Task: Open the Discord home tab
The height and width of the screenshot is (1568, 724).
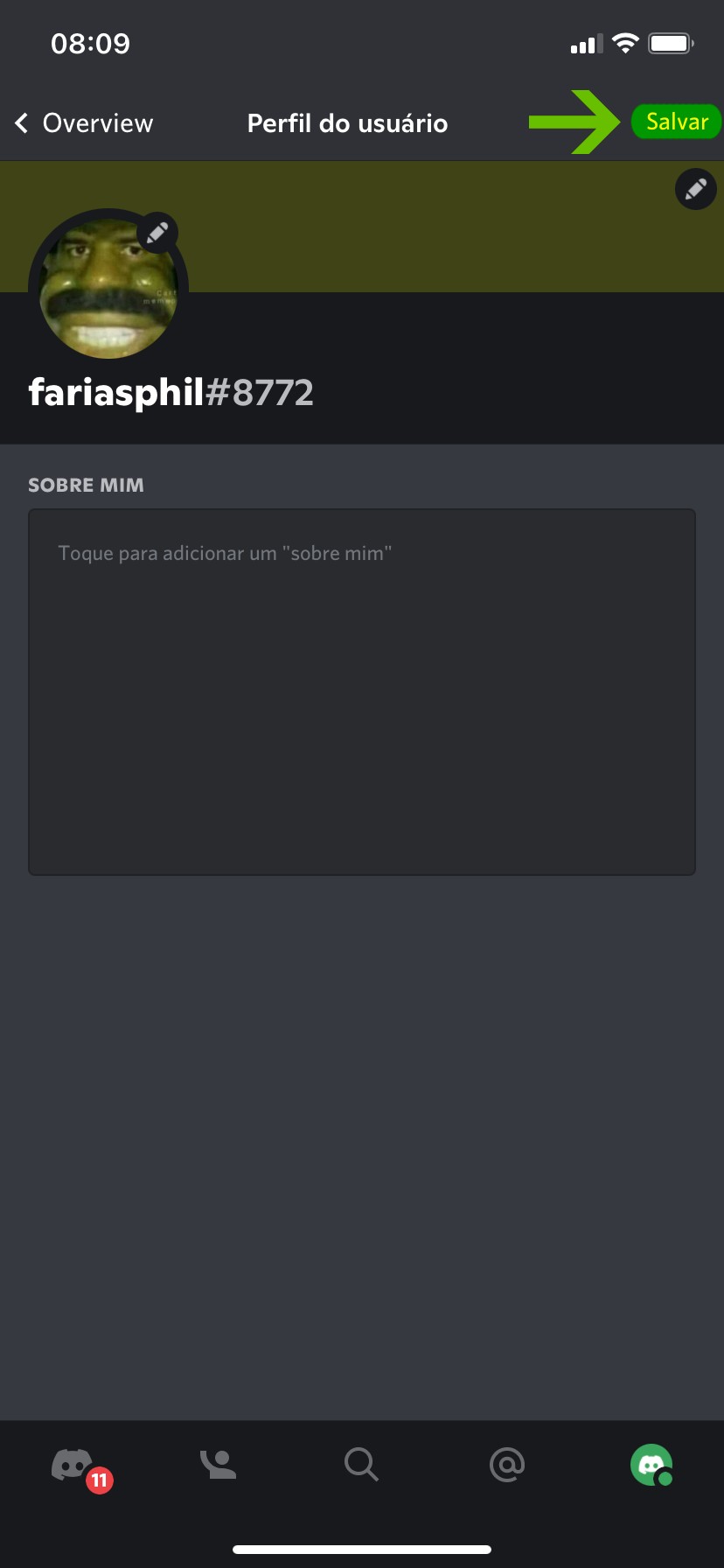Action: (x=73, y=1465)
